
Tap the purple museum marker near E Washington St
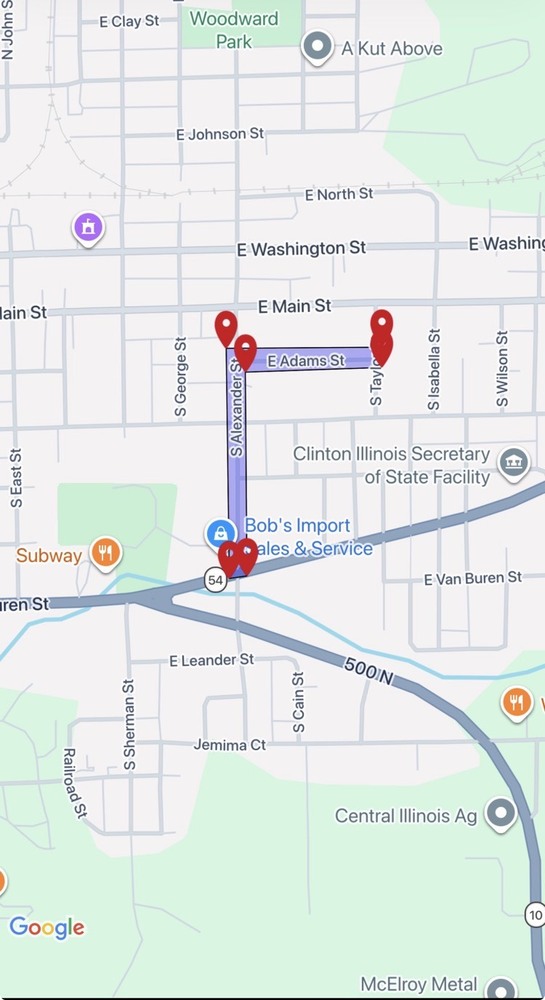tap(88, 228)
